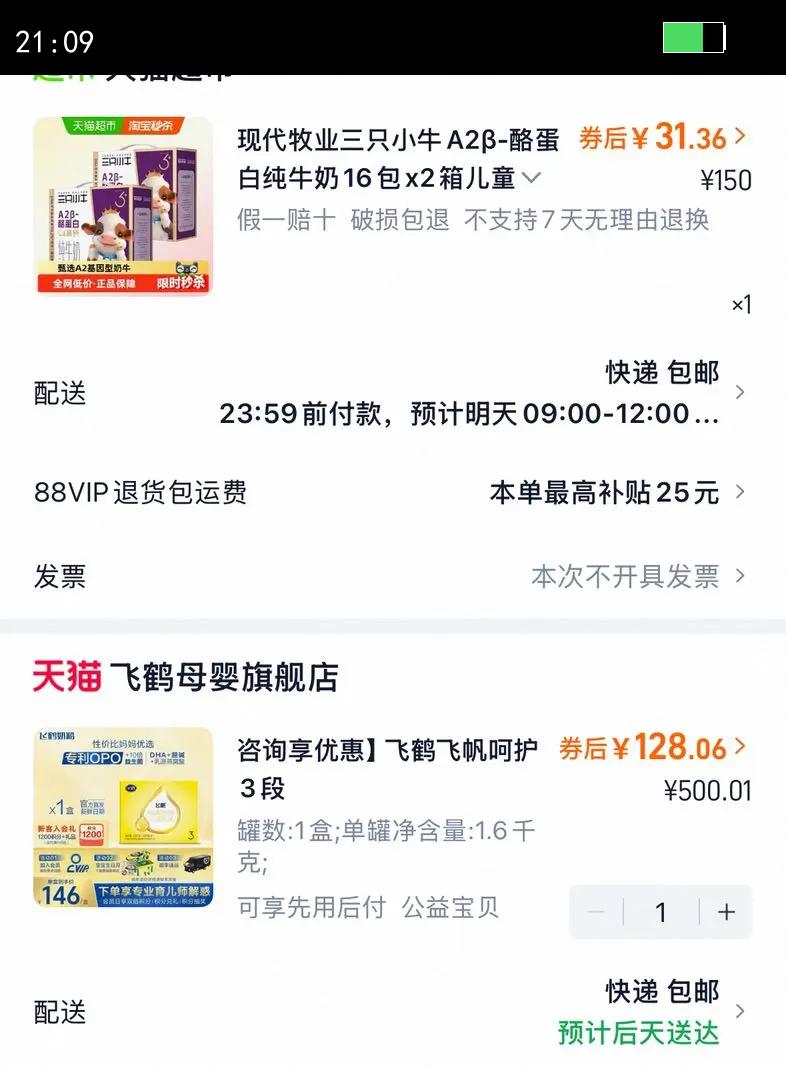Open the 发票 invoice settings row
Viewport: 786px width, 1066px height.
tap(393, 577)
